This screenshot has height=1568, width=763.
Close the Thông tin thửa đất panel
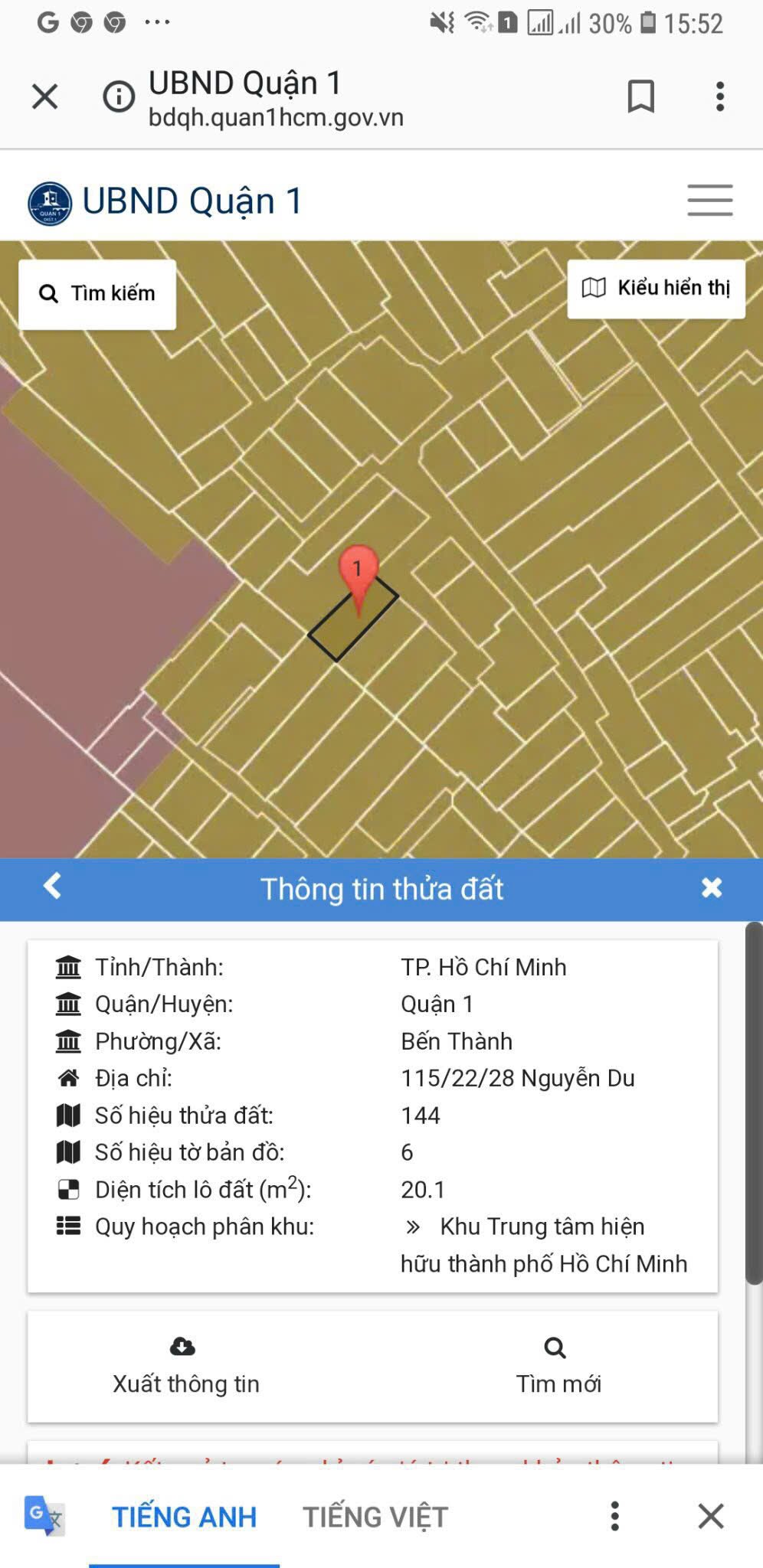click(x=711, y=887)
